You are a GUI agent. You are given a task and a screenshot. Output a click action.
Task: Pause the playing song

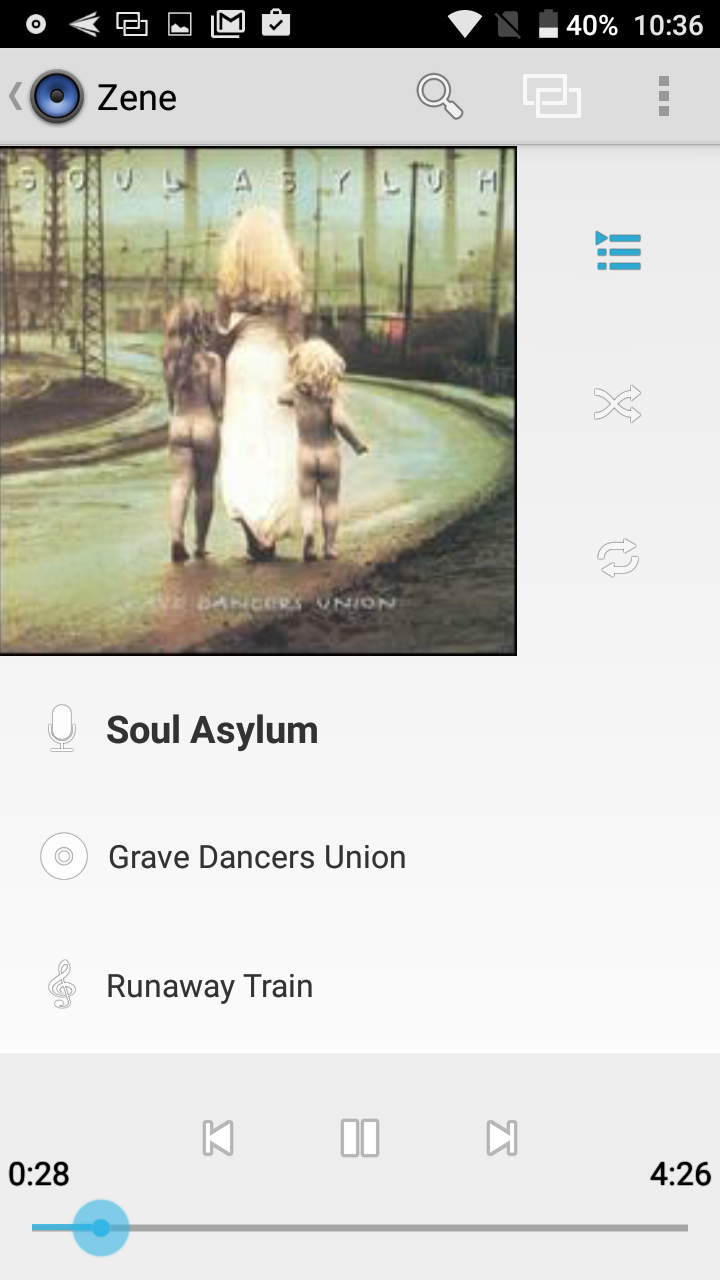(360, 1138)
